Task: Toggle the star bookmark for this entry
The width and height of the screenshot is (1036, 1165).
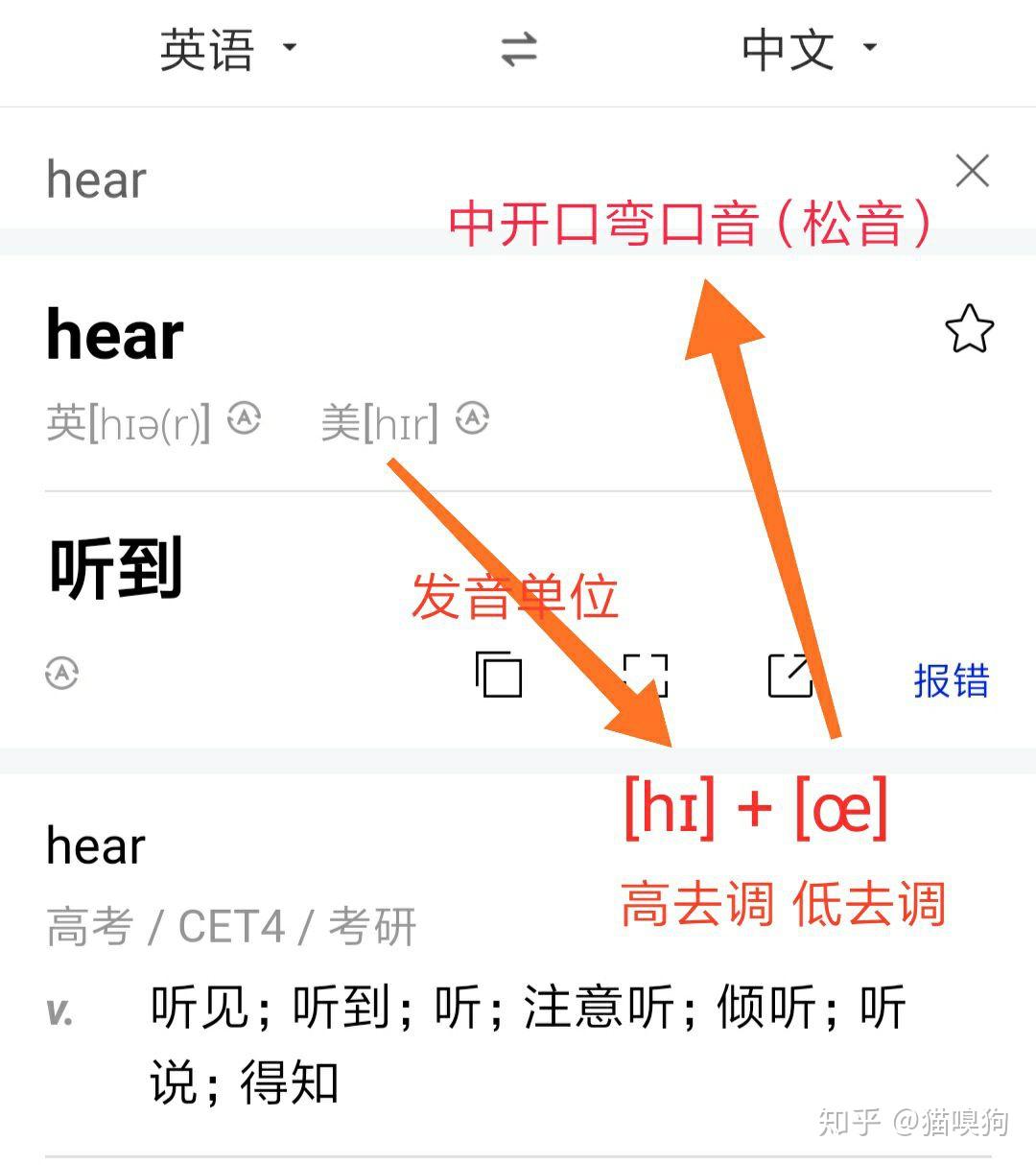Action: [x=969, y=329]
